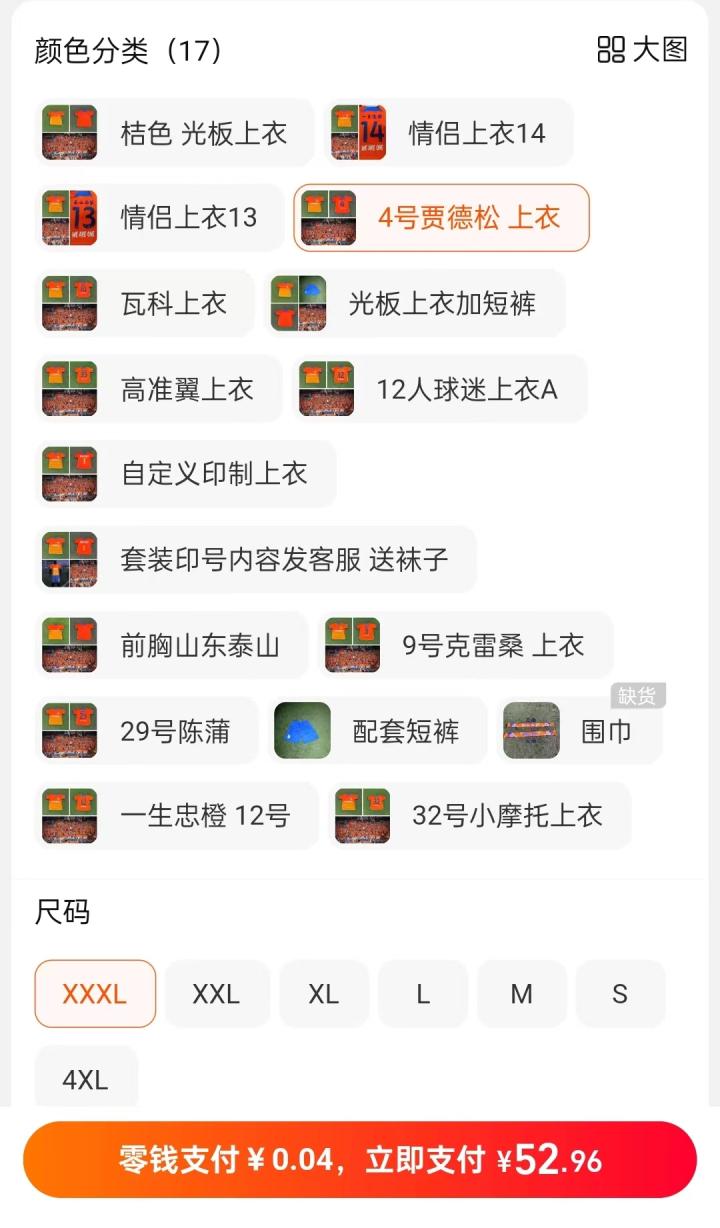The image size is (720, 1228).
Task: Choose 9号克雷桑 上衣
Action: tap(465, 645)
